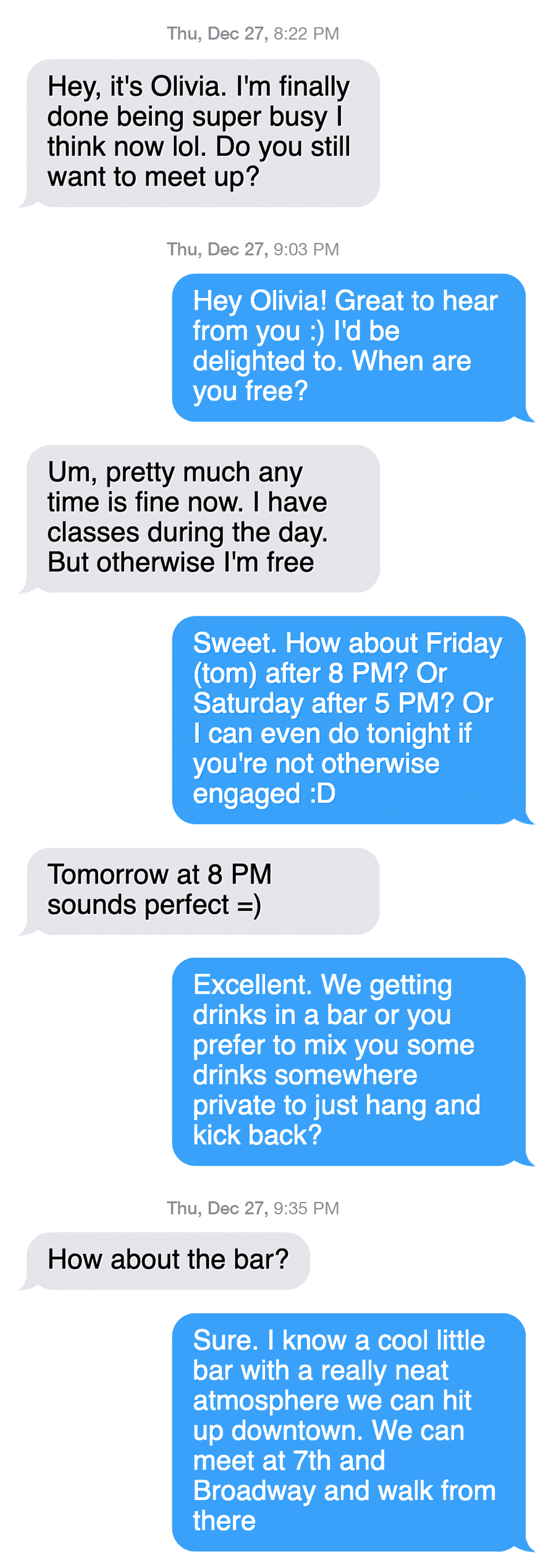The image size is (556, 1568).
Task: Select the message proposing Friday after 8 PM
Action: point(349,718)
